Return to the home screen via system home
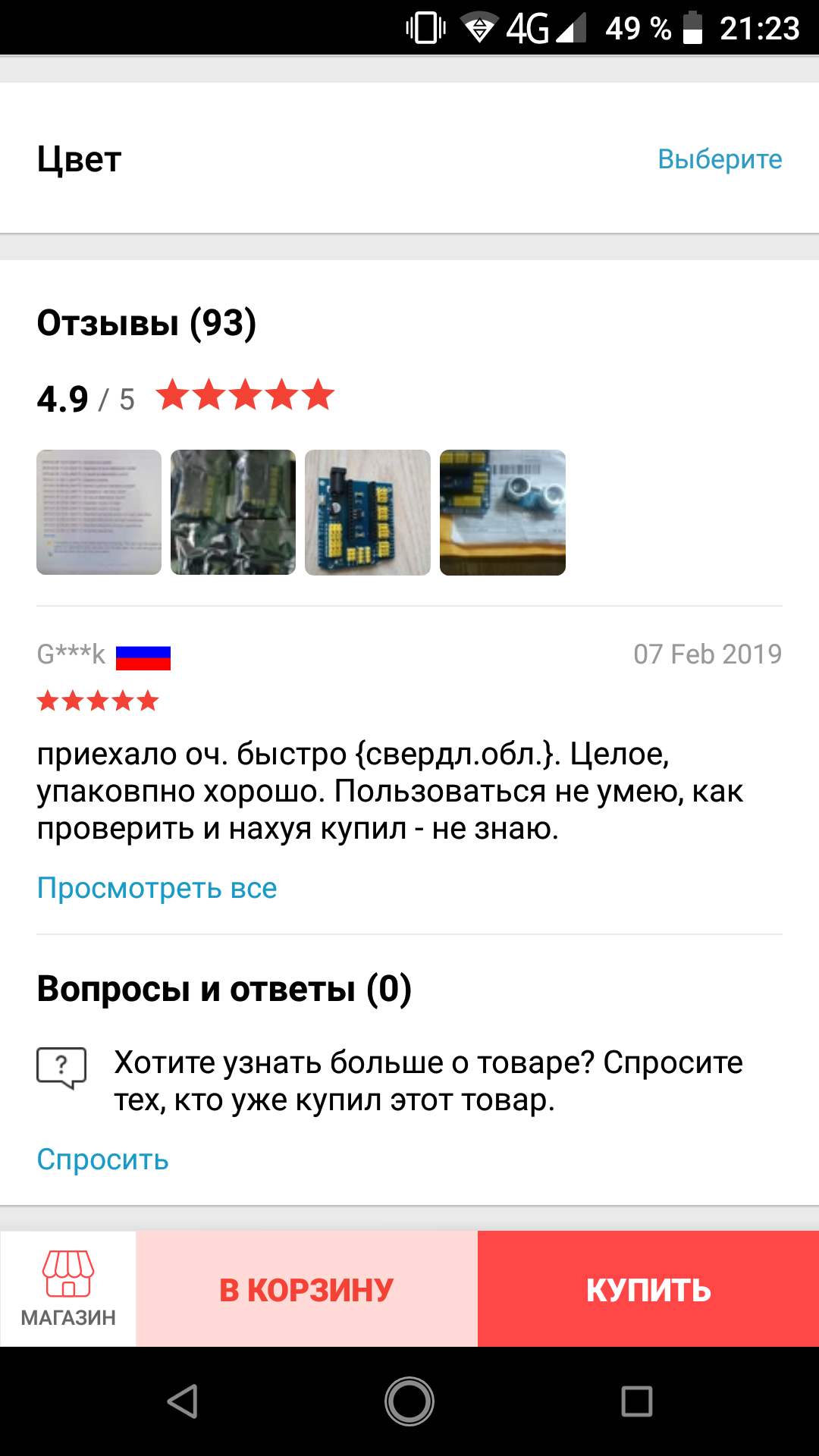The height and width of the screenshot is (1456, 819). pos(409,1401)
